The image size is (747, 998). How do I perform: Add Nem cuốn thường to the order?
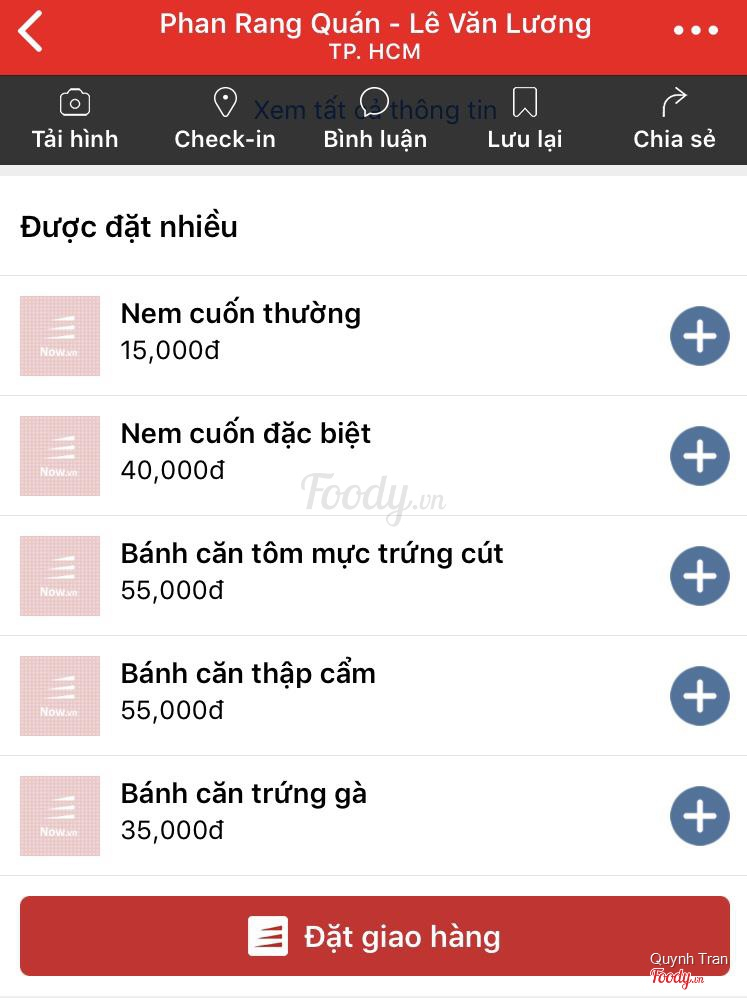(699, 336)
